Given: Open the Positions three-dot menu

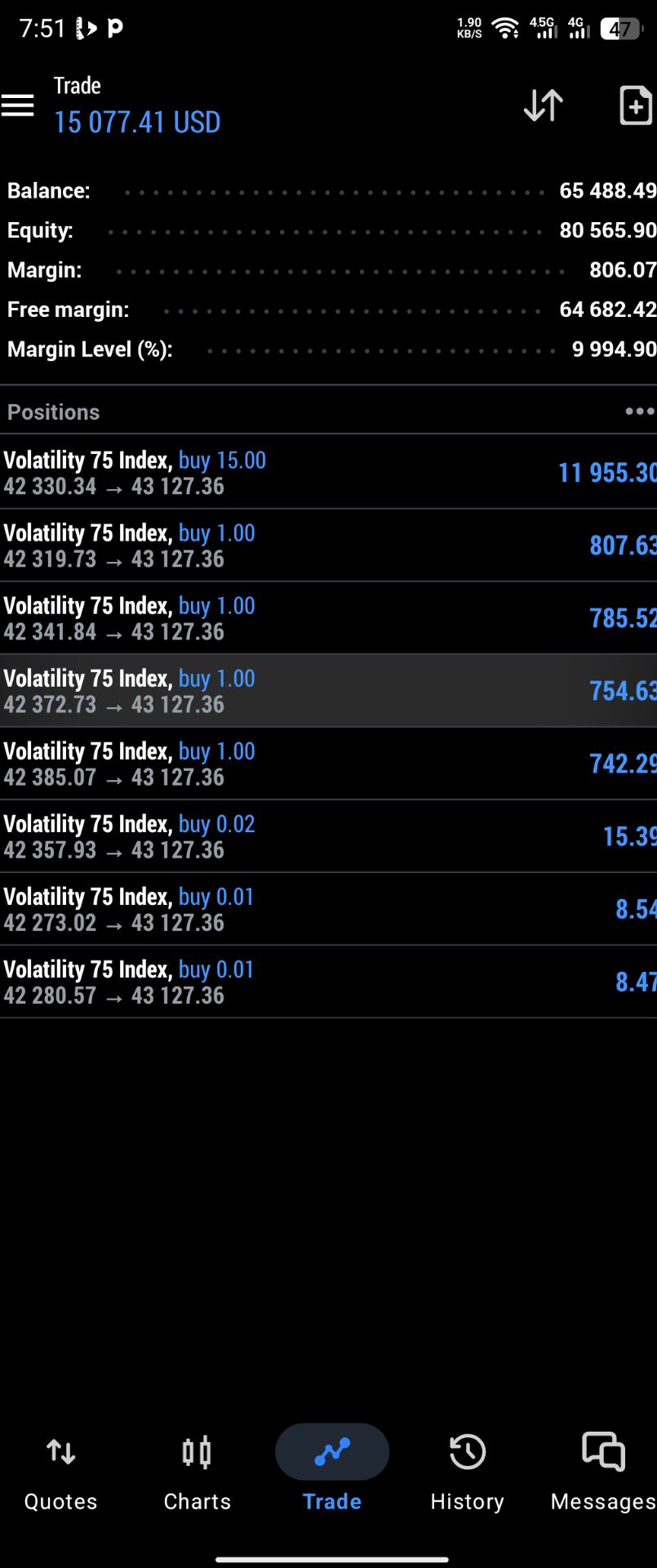Looking at the screenshot, I should point(639,412).
